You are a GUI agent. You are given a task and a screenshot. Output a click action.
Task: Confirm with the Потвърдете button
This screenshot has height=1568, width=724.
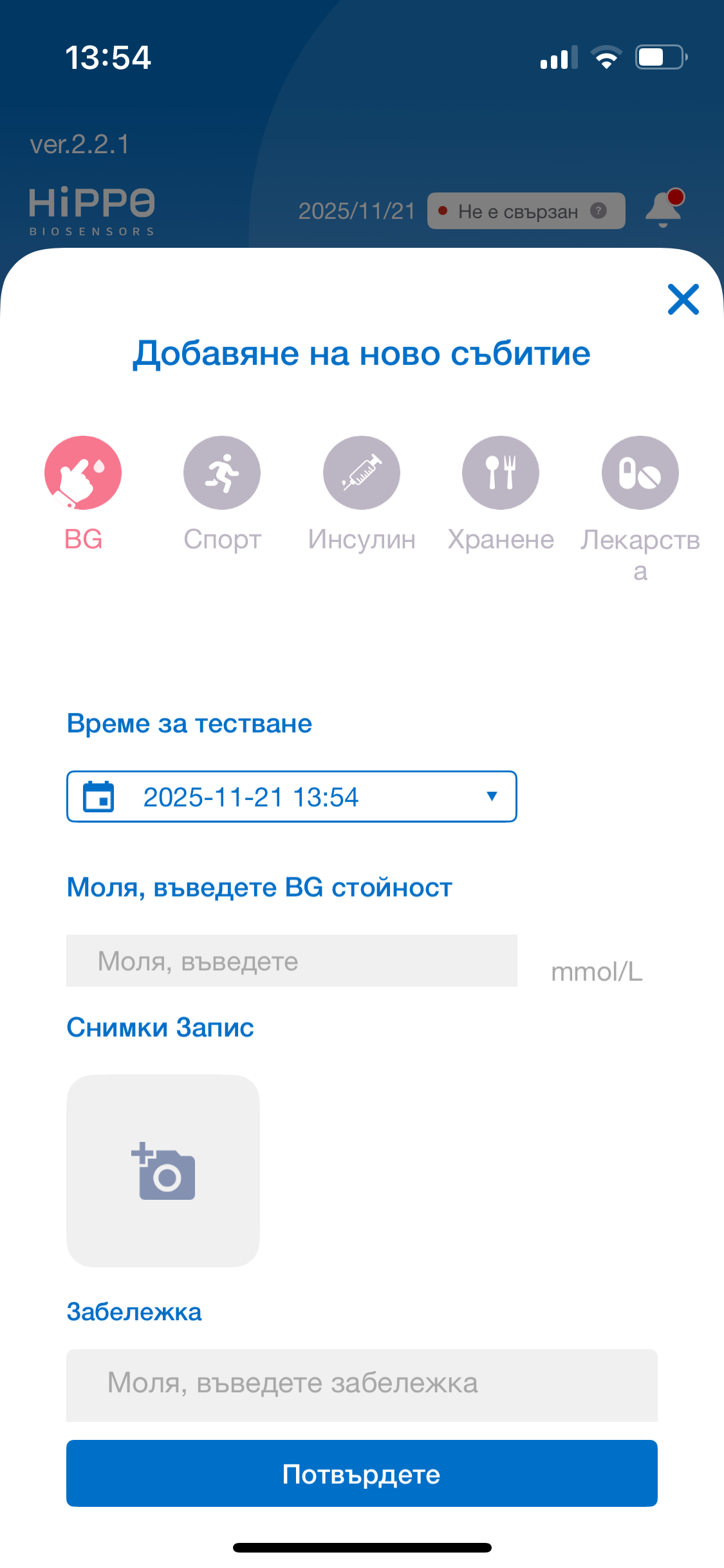(x=362, y=1474)
